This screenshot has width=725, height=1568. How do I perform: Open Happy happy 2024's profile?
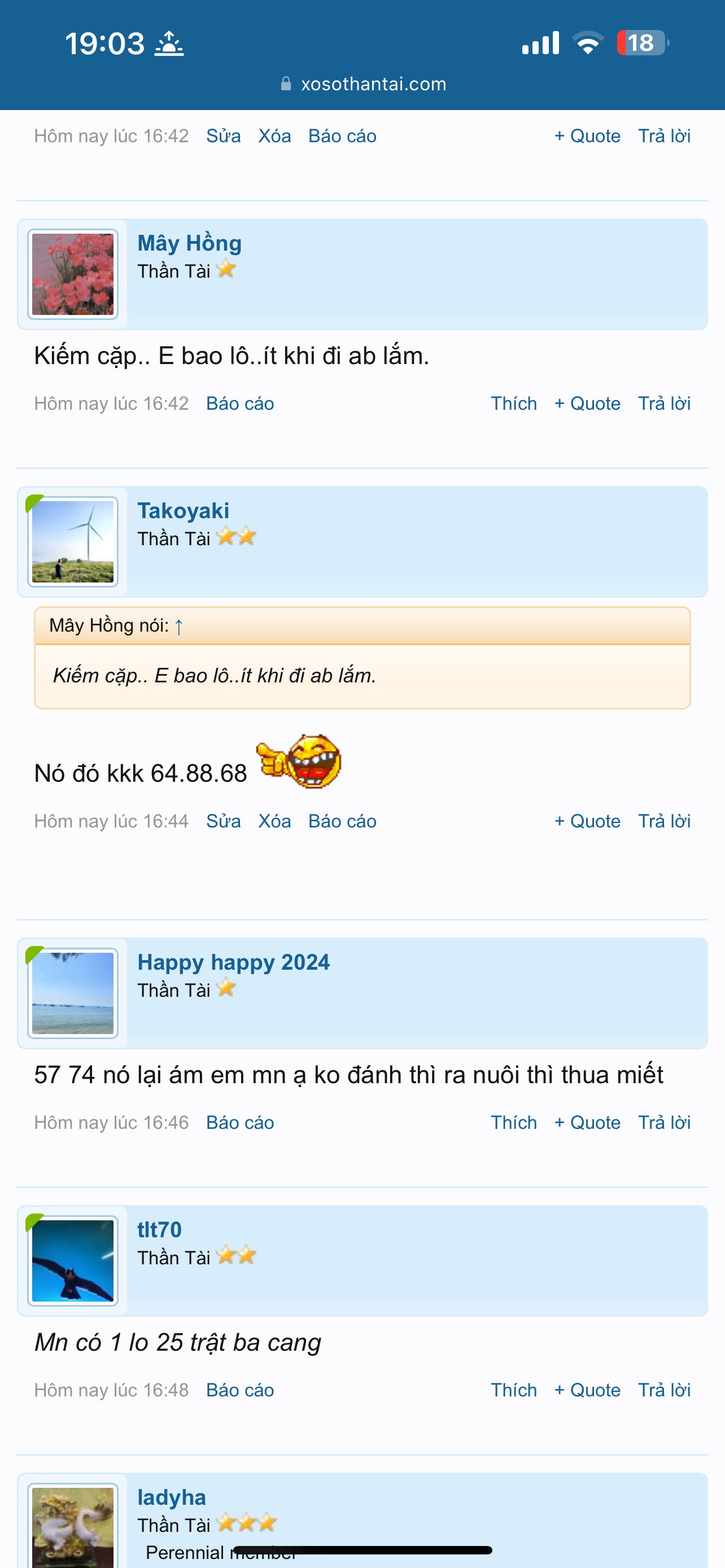point(233,962)
